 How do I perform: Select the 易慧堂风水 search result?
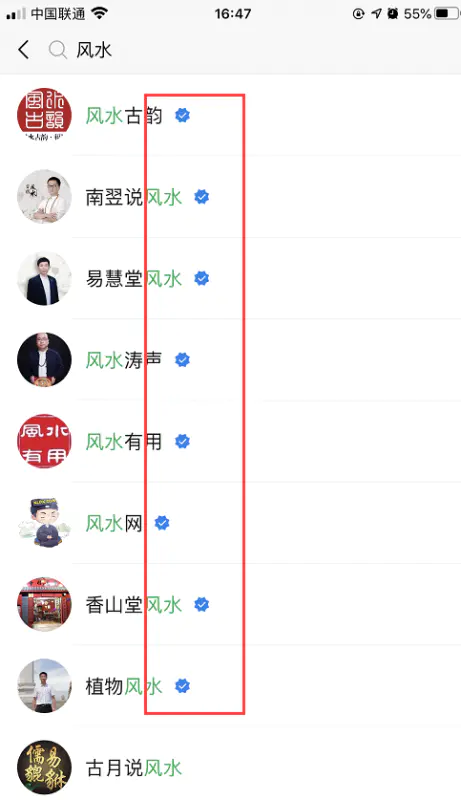point(230,279)
